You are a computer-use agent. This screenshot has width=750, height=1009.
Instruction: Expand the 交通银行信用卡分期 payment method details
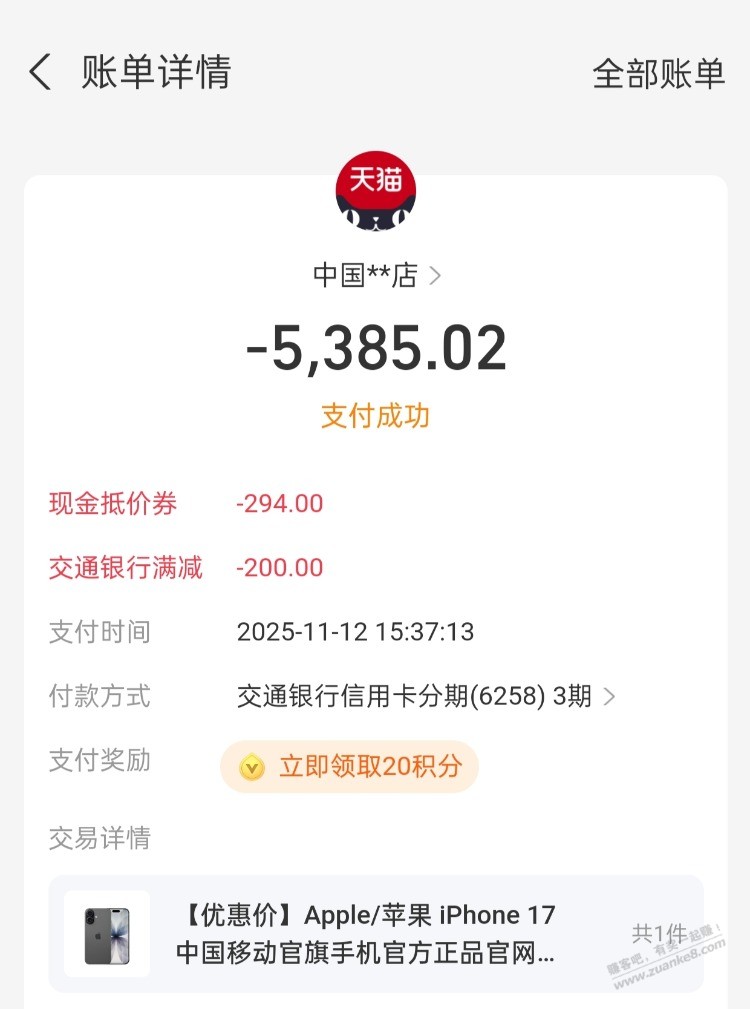coord(426,696)
